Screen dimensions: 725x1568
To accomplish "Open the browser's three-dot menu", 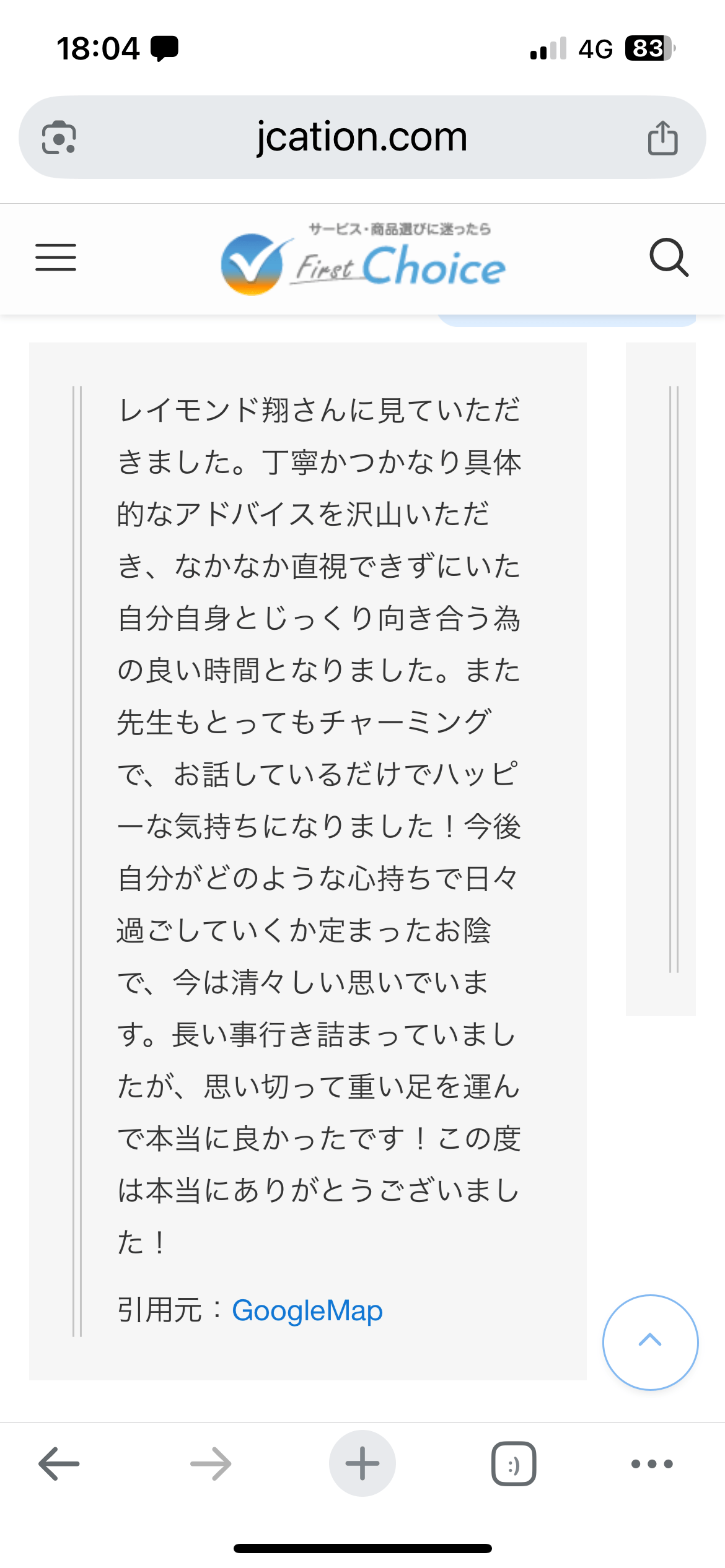I will click(x=652, y=1464).
